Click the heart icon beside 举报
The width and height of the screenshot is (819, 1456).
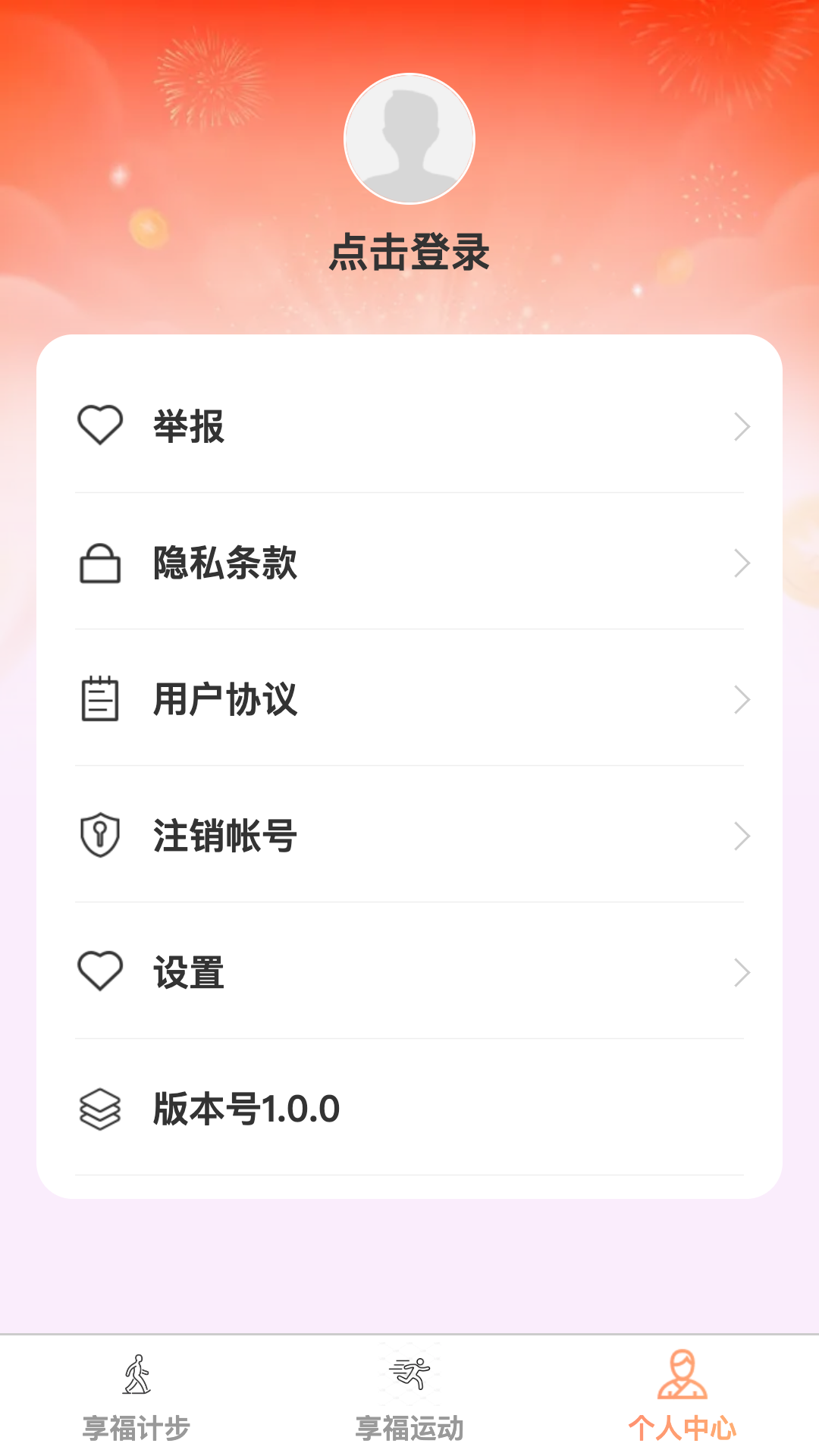pos(101,425)
